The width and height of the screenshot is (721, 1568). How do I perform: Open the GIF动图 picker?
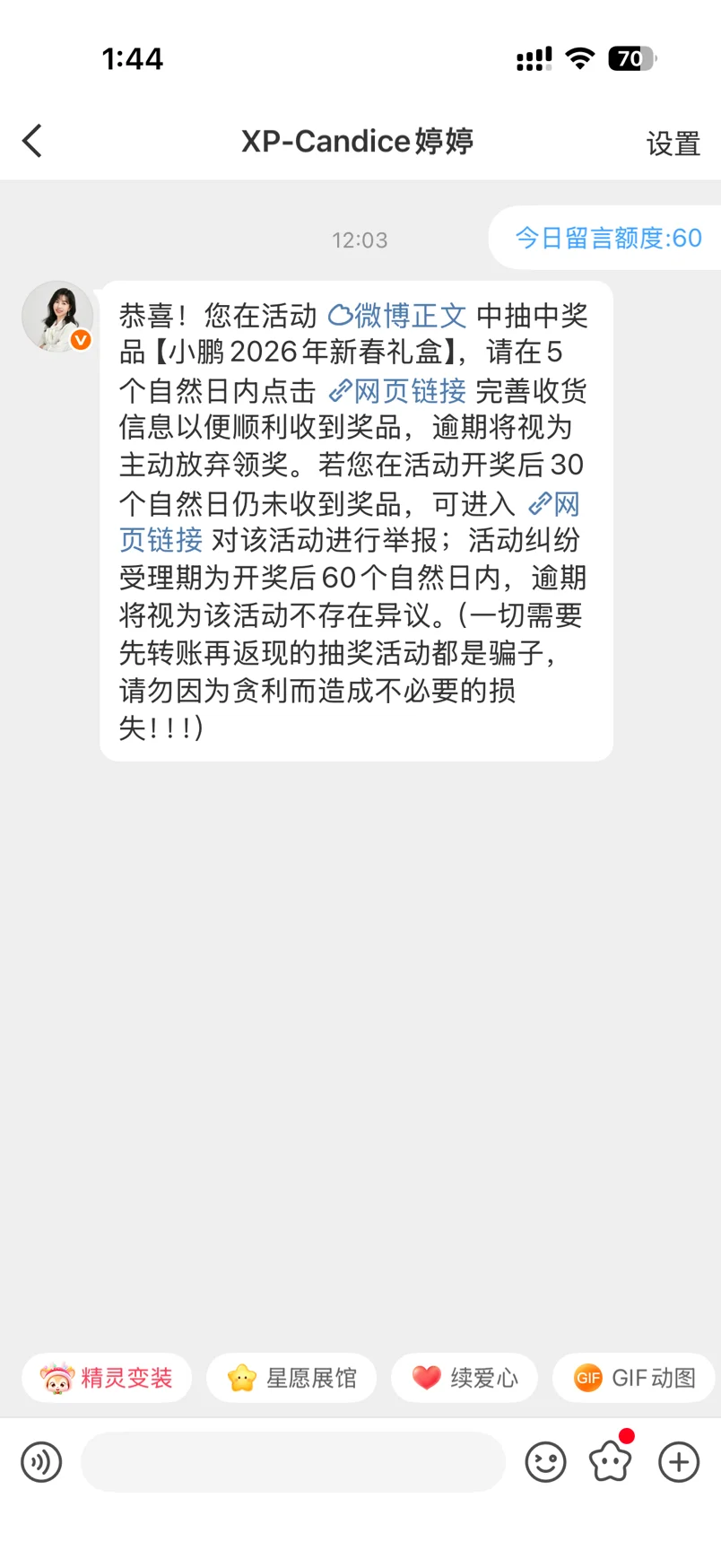[x=635, y=1378]
